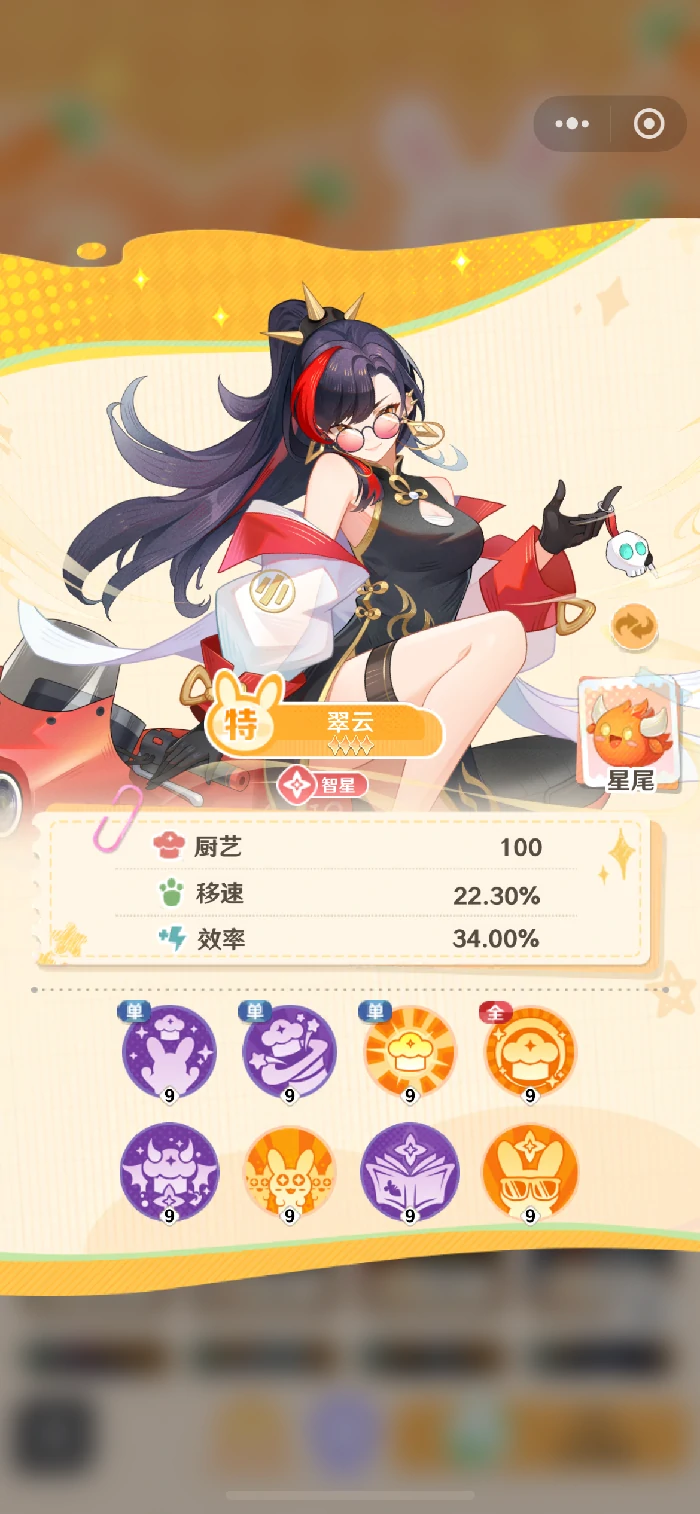
Task: Open the mini-program more options menu
Action: (572, 124)
